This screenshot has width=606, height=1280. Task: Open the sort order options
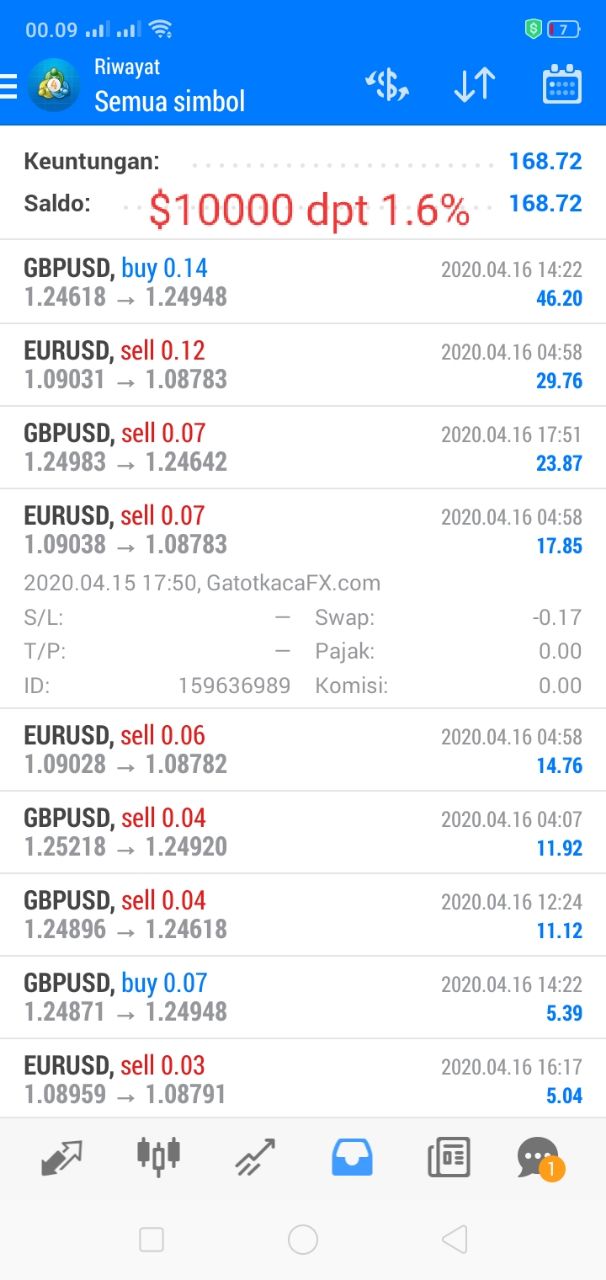click(474, 86)
